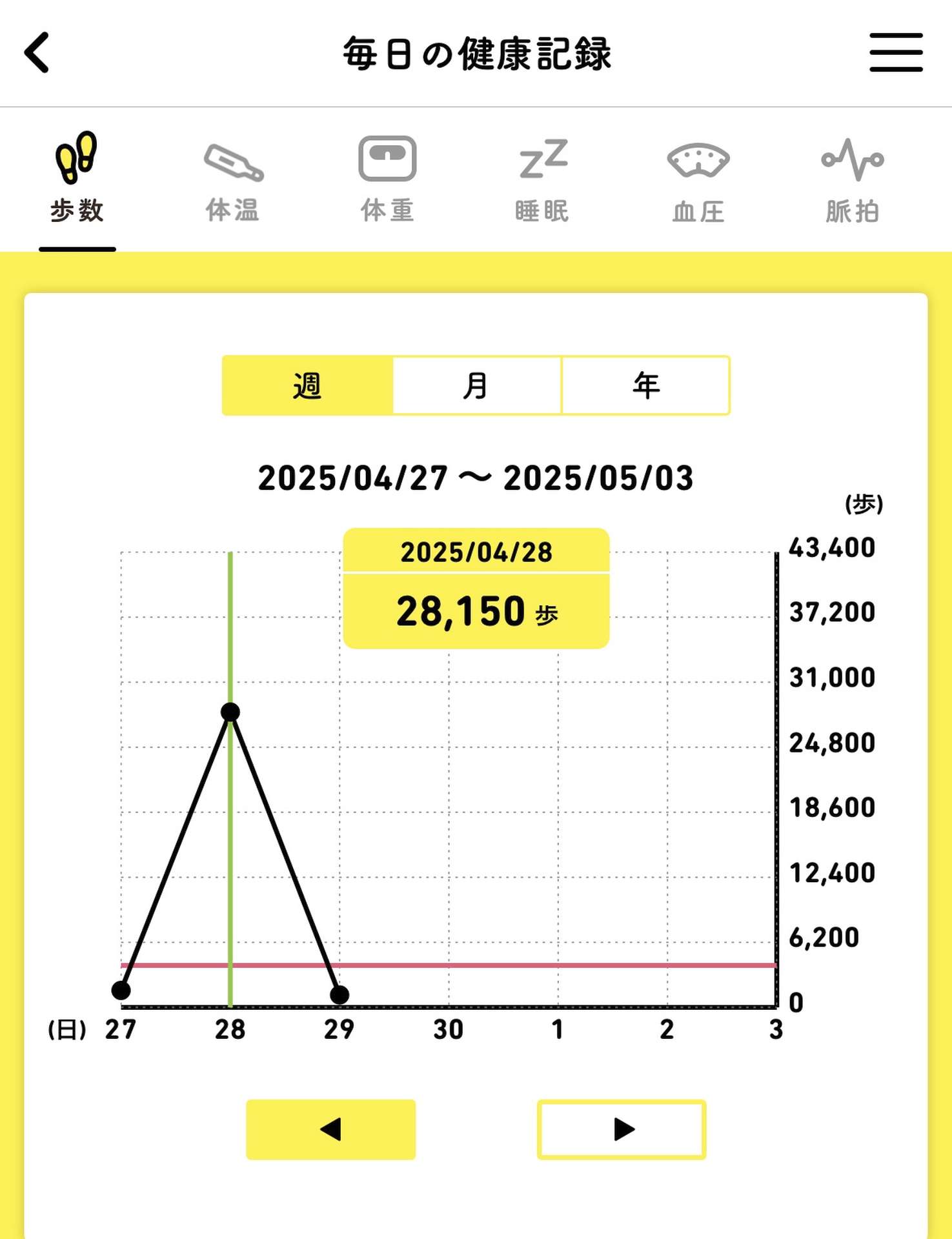952x1239 pixels.
Task: Open the 血圧 blood pressure tab
Action: coord(698,179)
